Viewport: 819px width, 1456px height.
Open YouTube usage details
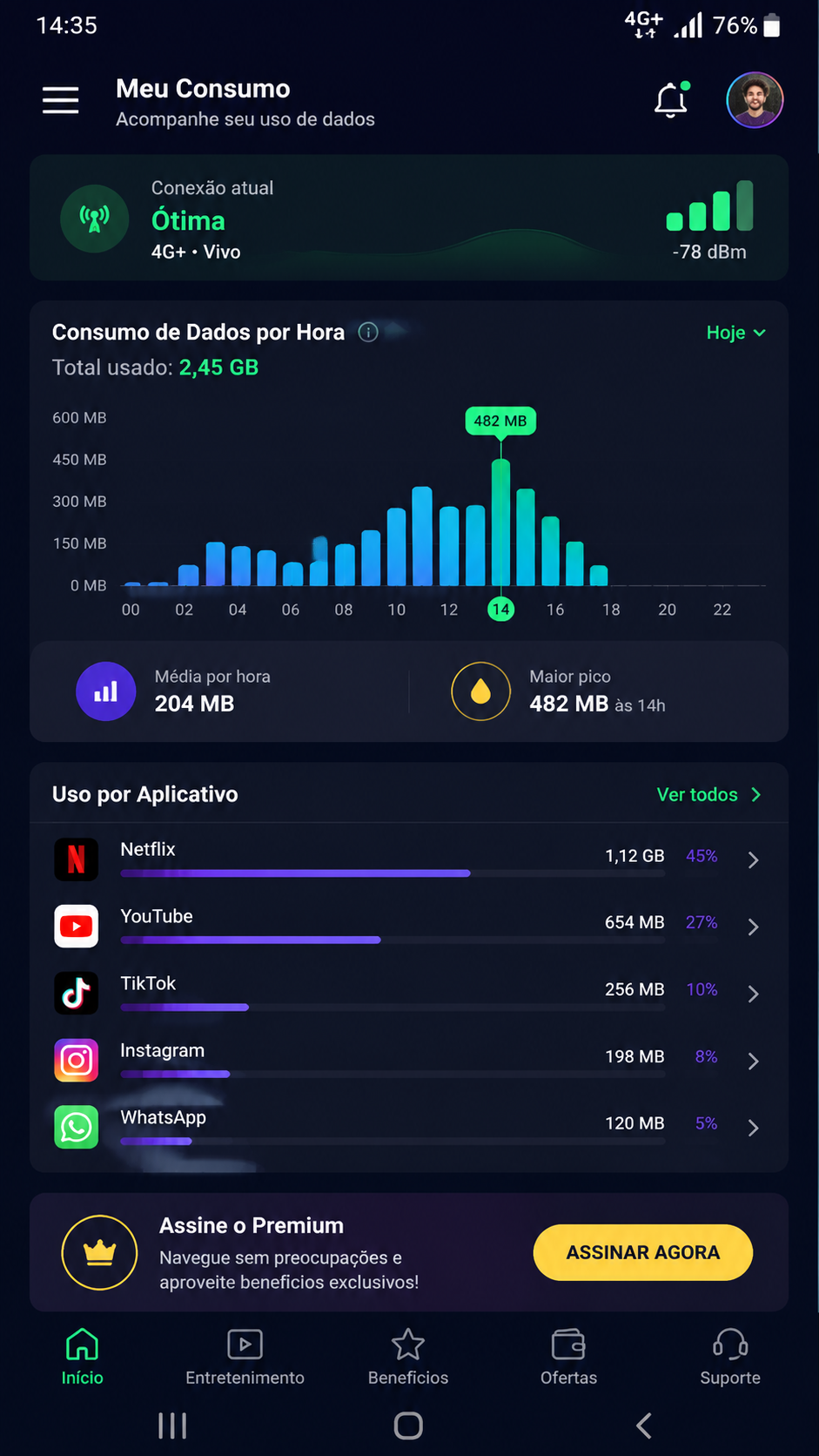tap(409, 927)
